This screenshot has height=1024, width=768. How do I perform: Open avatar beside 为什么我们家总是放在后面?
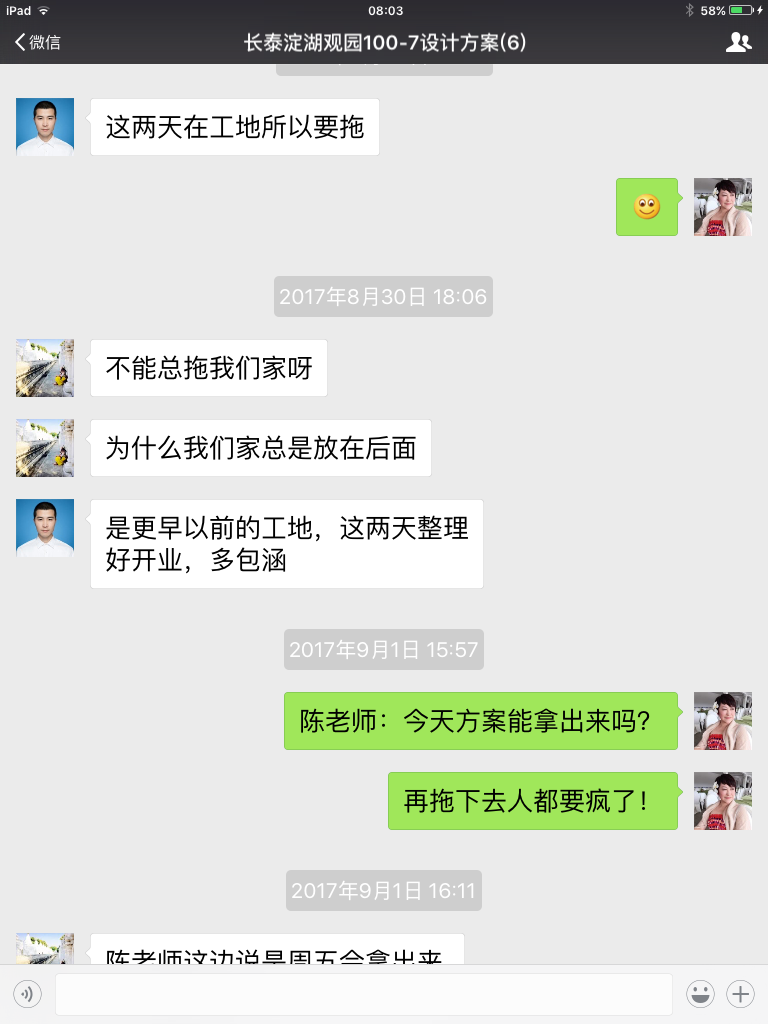(45, 448)
